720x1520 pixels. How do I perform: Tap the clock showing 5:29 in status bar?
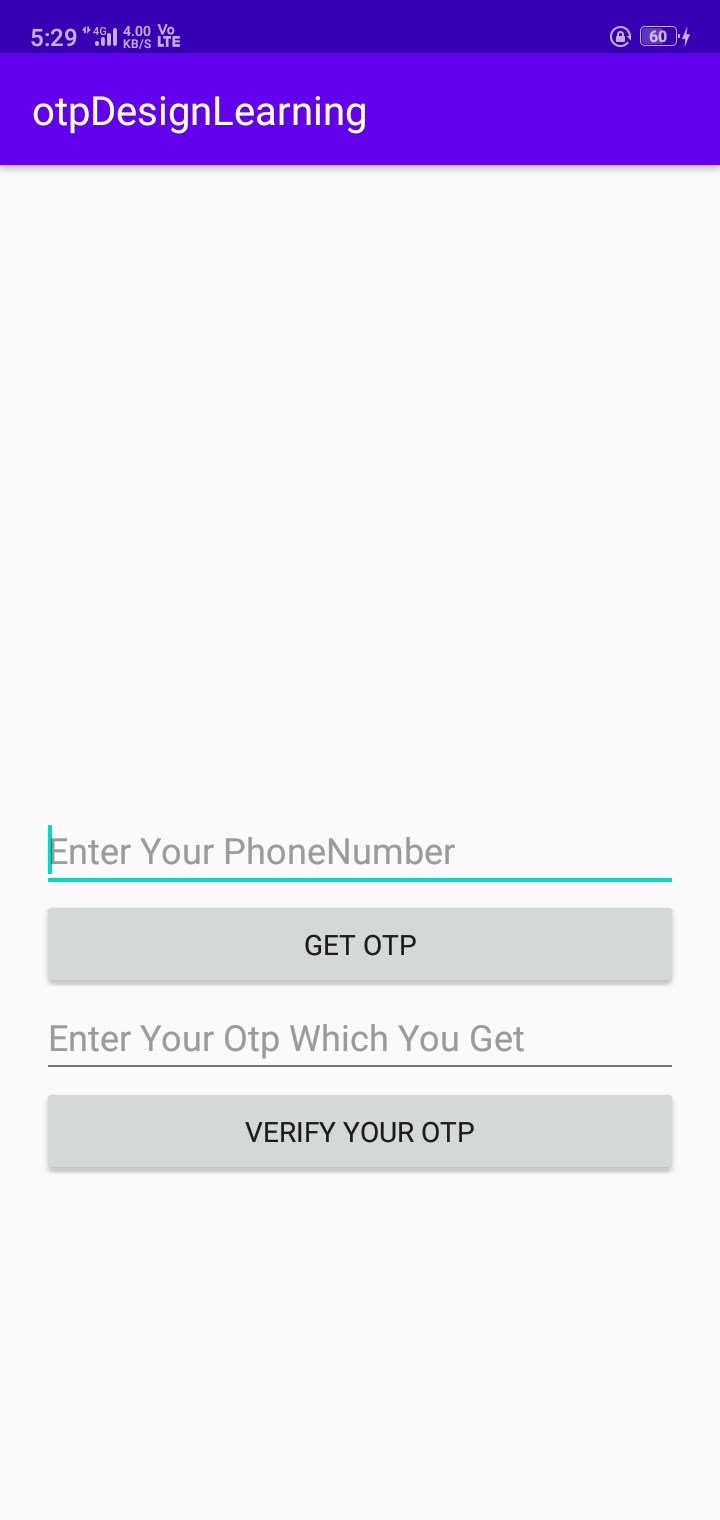(53, 37)
